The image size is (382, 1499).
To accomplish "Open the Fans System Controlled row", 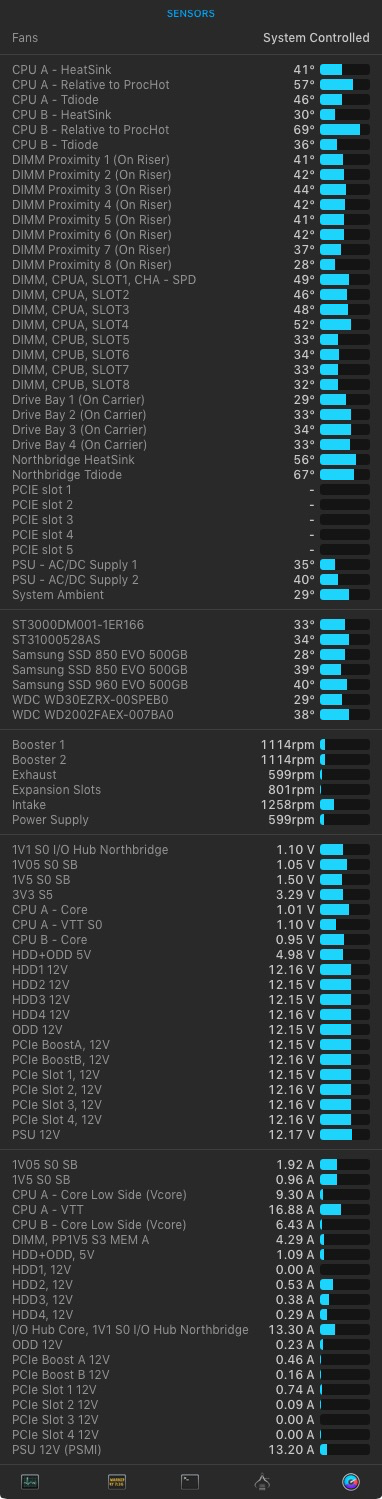I will [191, 38].
